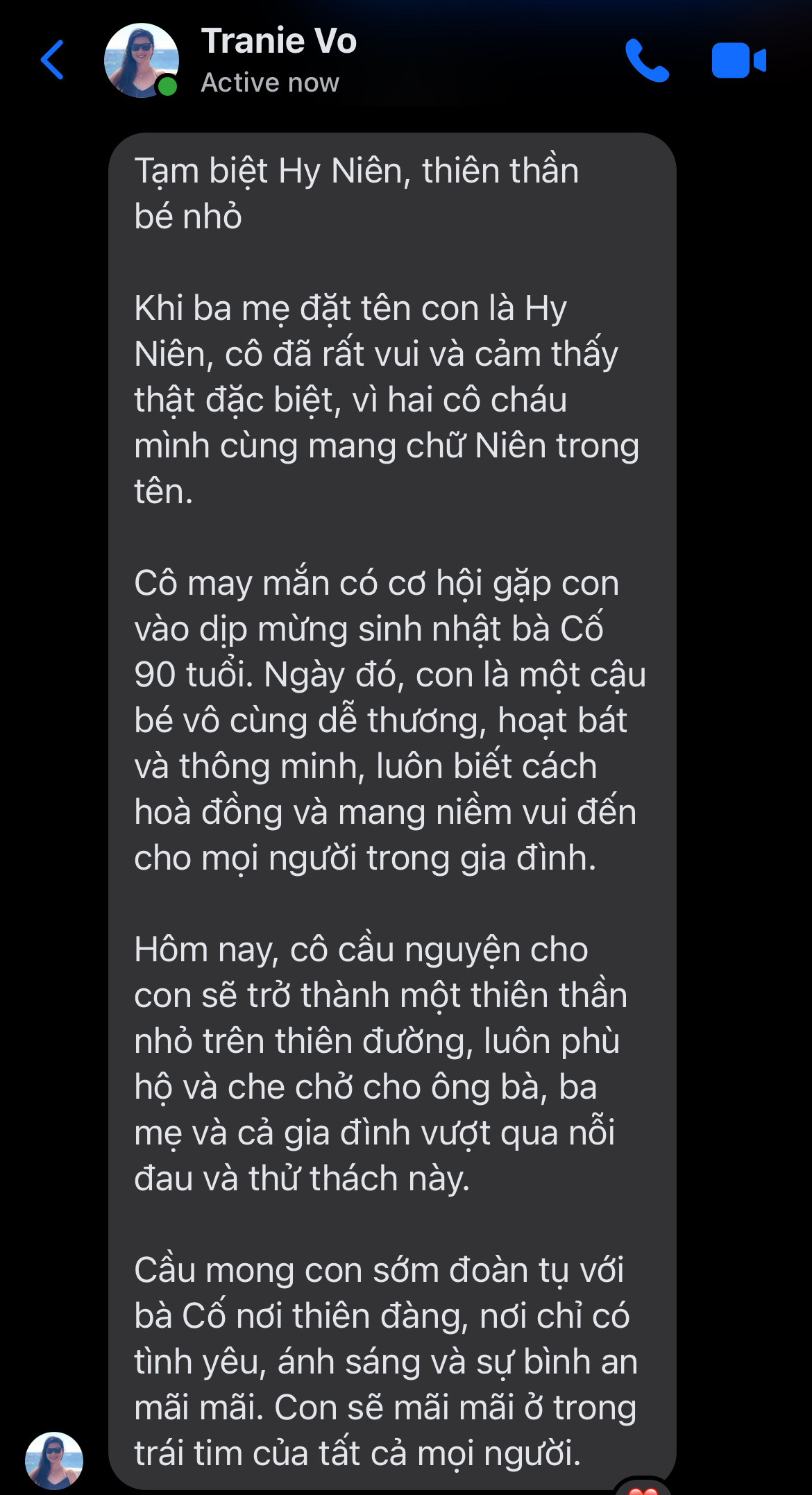Open sender's avatar beside the message
Screen dimensions: 812x1495
click(54, 1460)
